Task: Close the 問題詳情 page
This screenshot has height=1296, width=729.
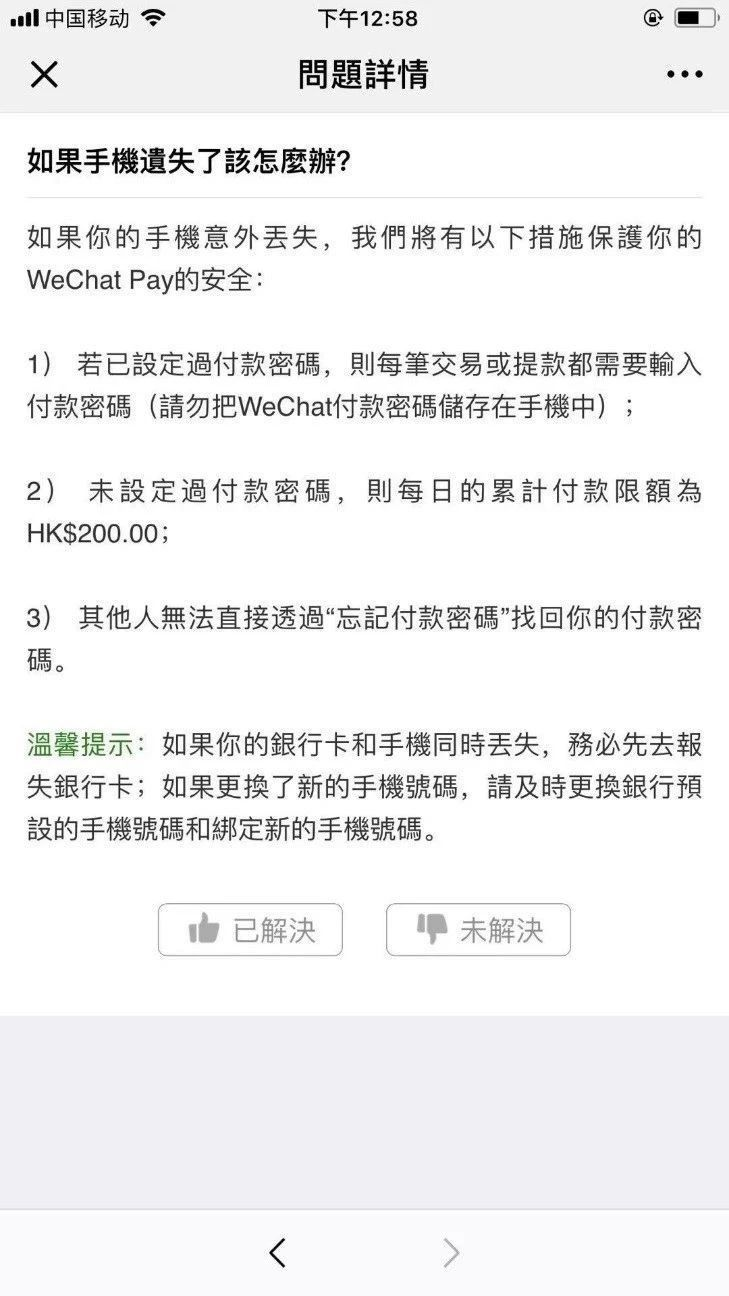Action: pyautogui.click(x=44, y=74)
